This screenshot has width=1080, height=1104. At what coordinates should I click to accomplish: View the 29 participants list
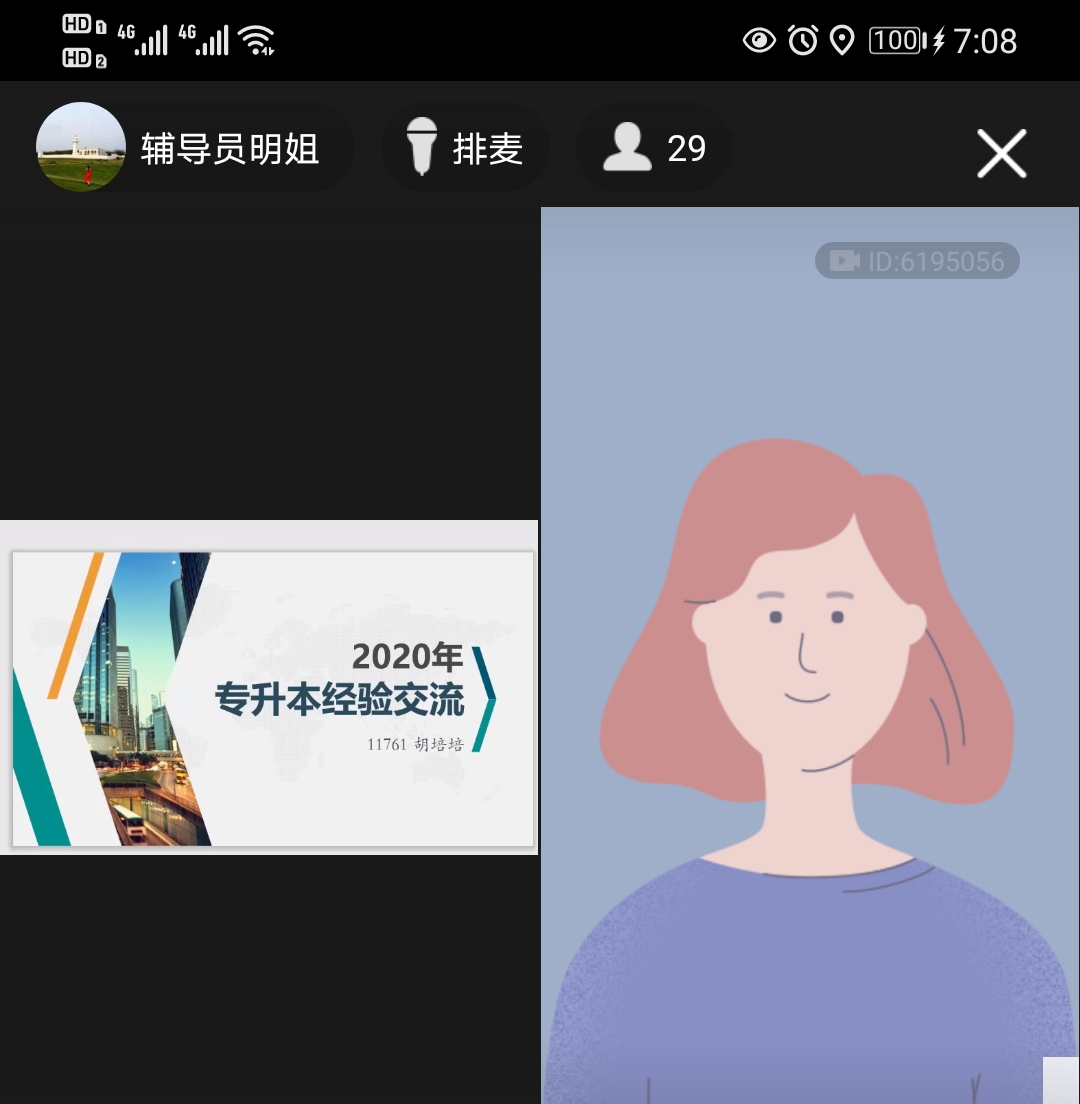pyautogui.click(x=655, y=149)
